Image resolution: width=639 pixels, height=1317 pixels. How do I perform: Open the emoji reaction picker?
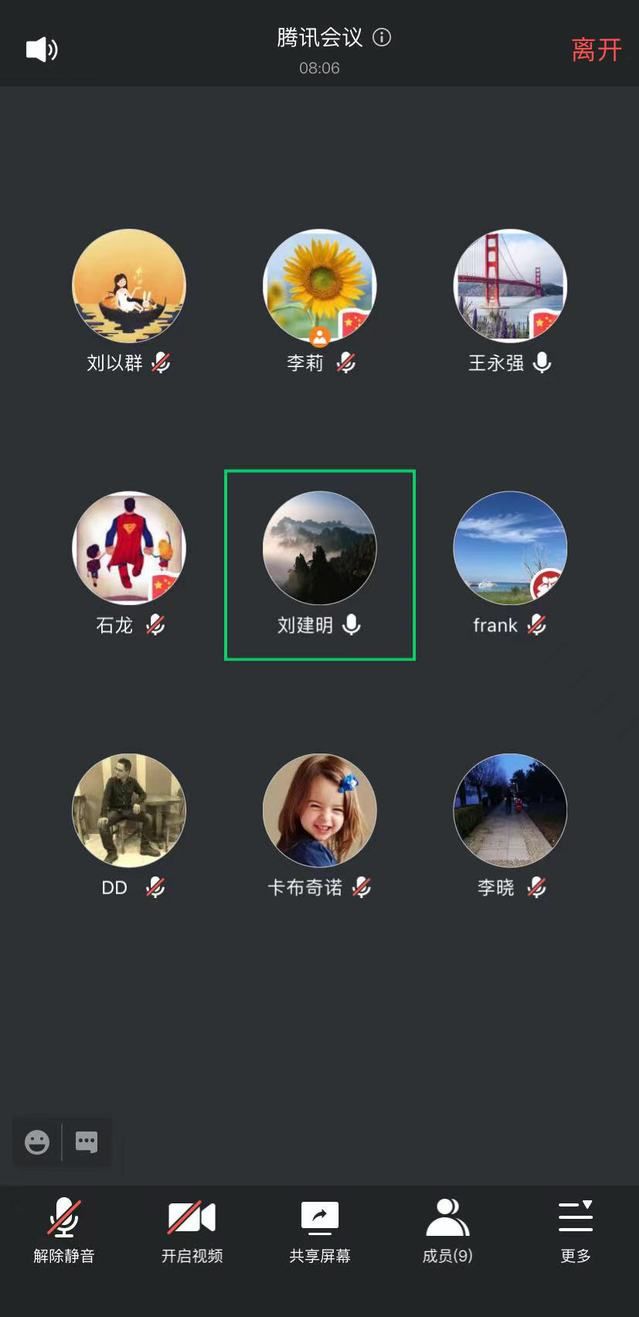coord(37,1142)
